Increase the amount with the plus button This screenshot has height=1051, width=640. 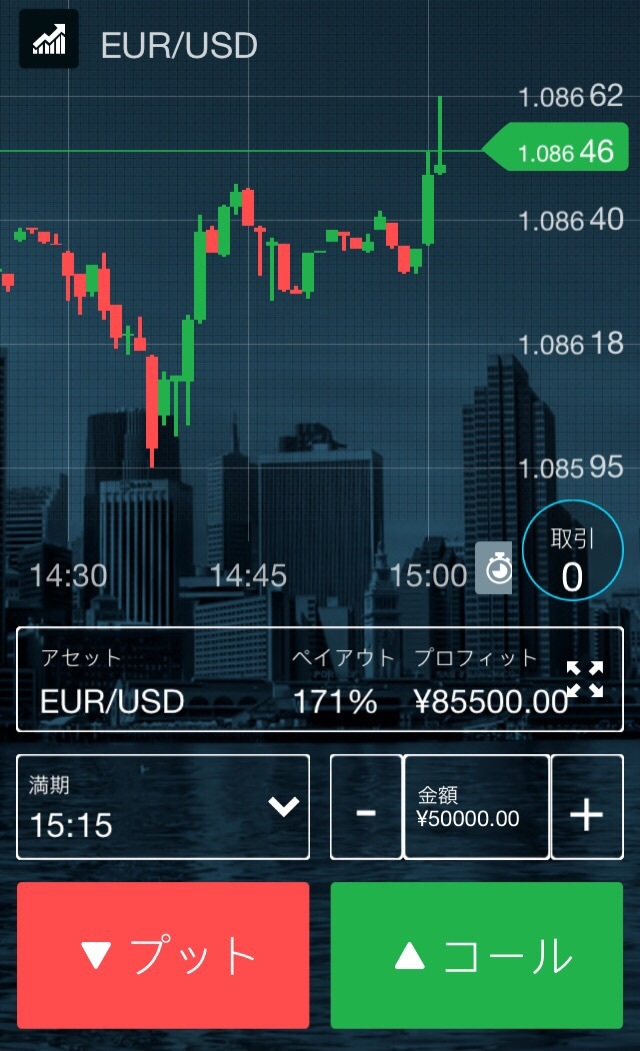pos(587,808)
